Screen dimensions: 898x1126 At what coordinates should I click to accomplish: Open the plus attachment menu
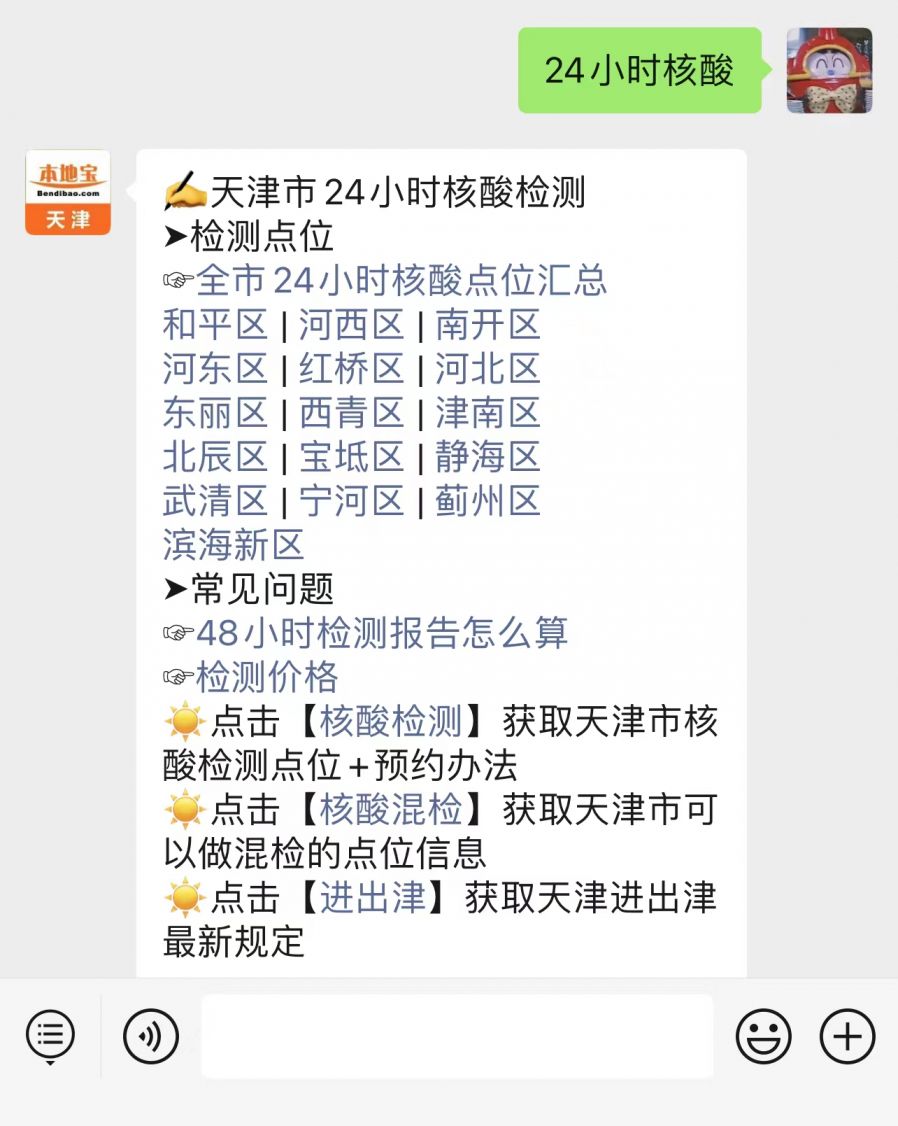click(847, 1036)
